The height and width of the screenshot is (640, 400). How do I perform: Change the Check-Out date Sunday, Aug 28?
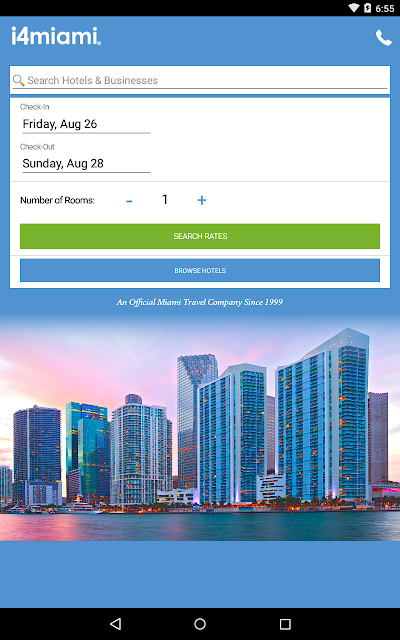[x=86, y=164]
